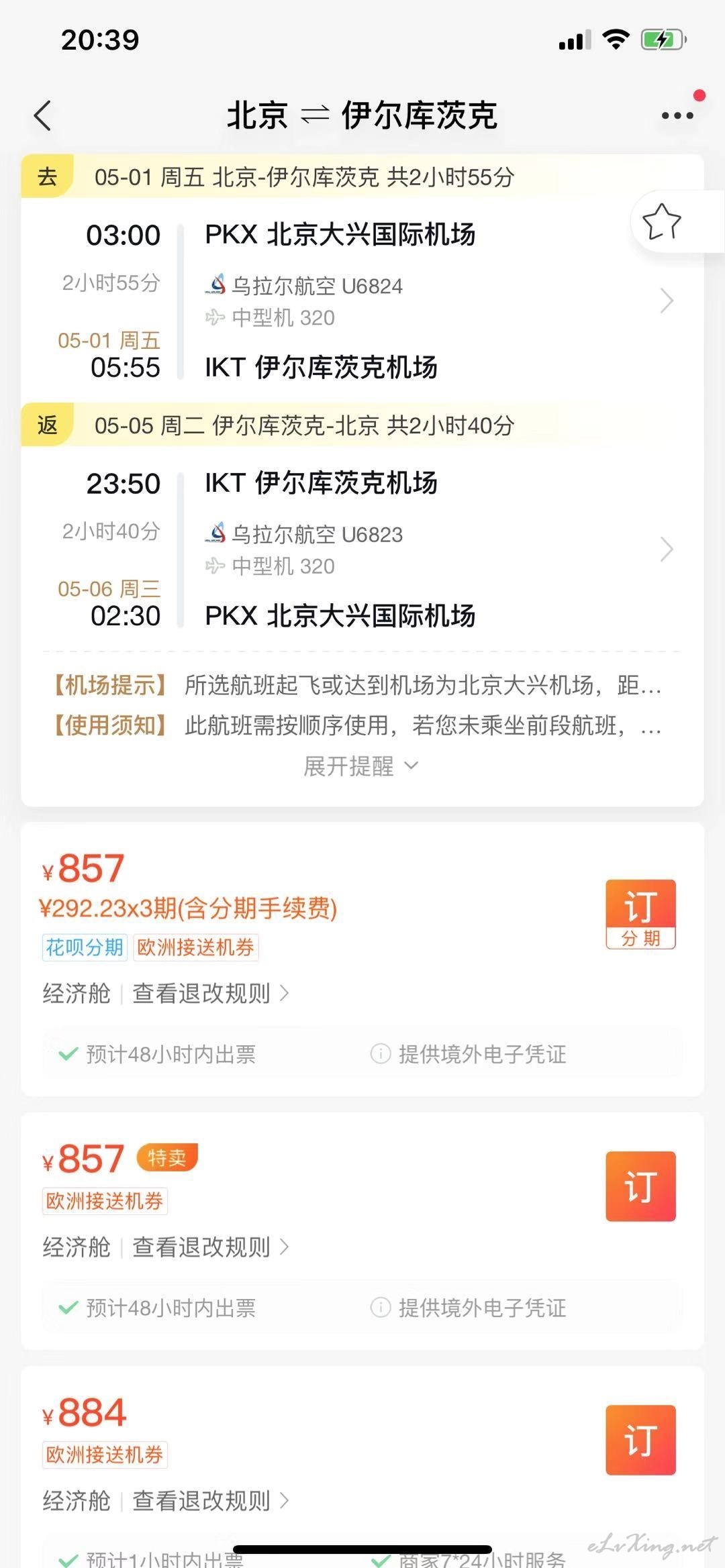Screen dimensions: 725x1568
Task: Book the ¥857 花呗分期 installment fare
Action: pyautogui.click(x=640, y=914)
